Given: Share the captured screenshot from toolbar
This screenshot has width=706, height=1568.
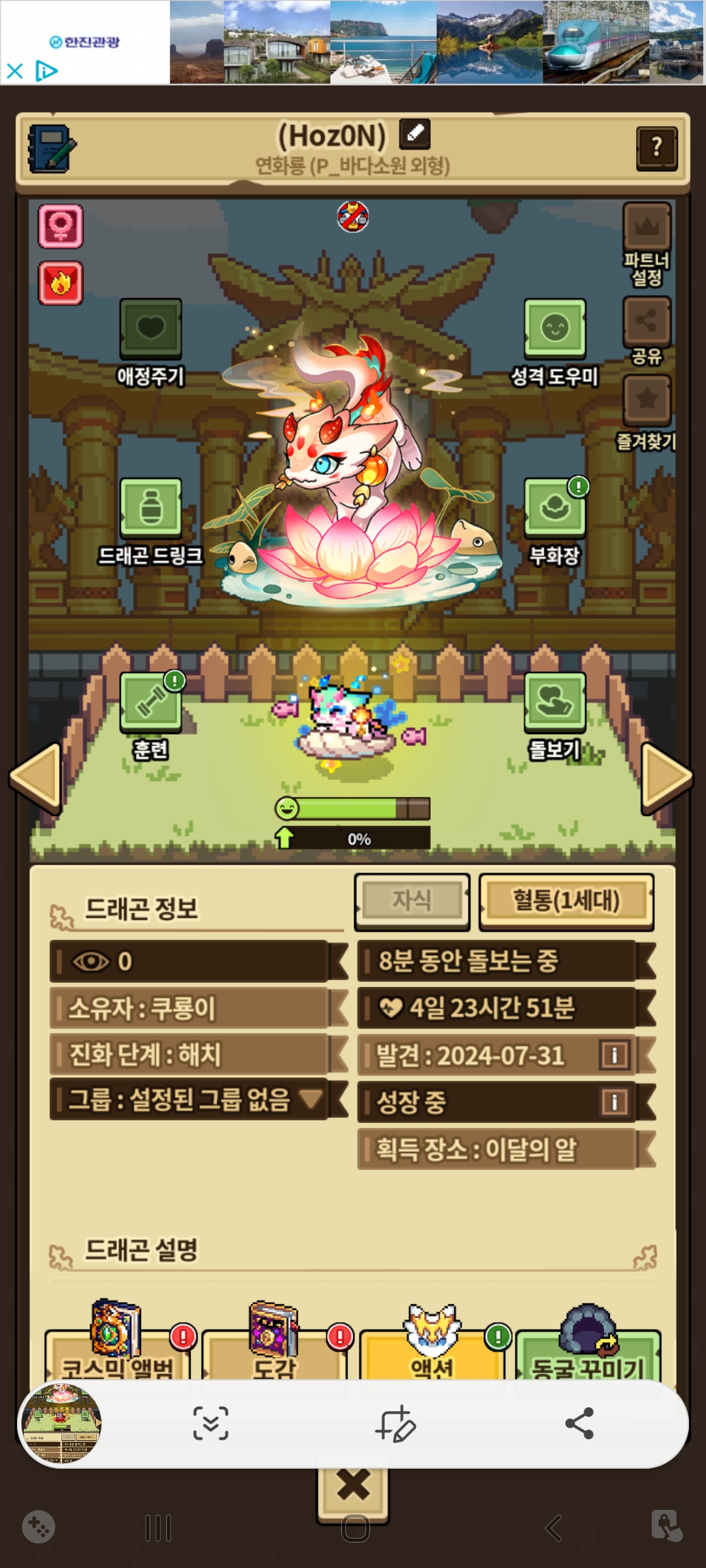Looking at the screenshot, I should pyautogui.click(x=579, y=1423).
